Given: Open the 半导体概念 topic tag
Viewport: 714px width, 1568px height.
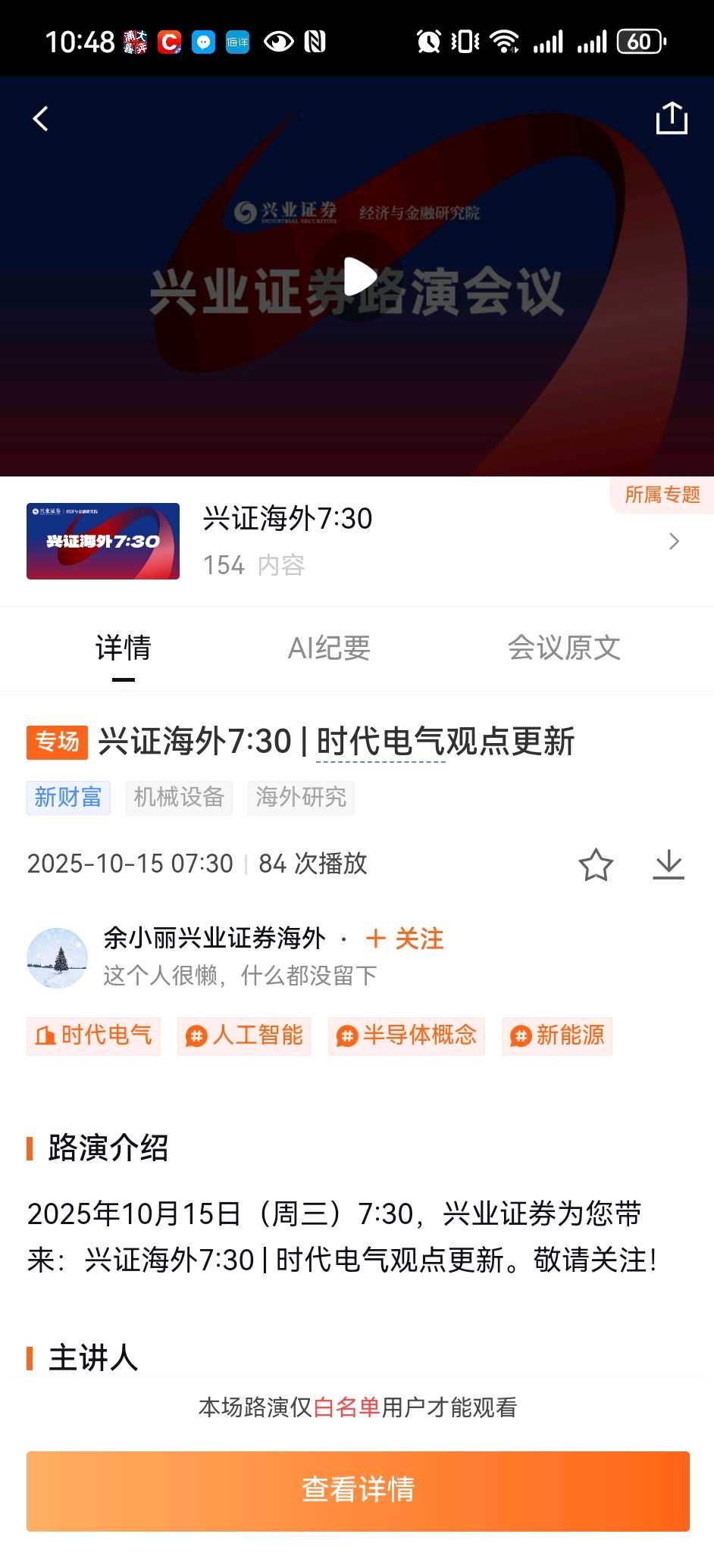Looking at the screenshot, I should 406,1035.
